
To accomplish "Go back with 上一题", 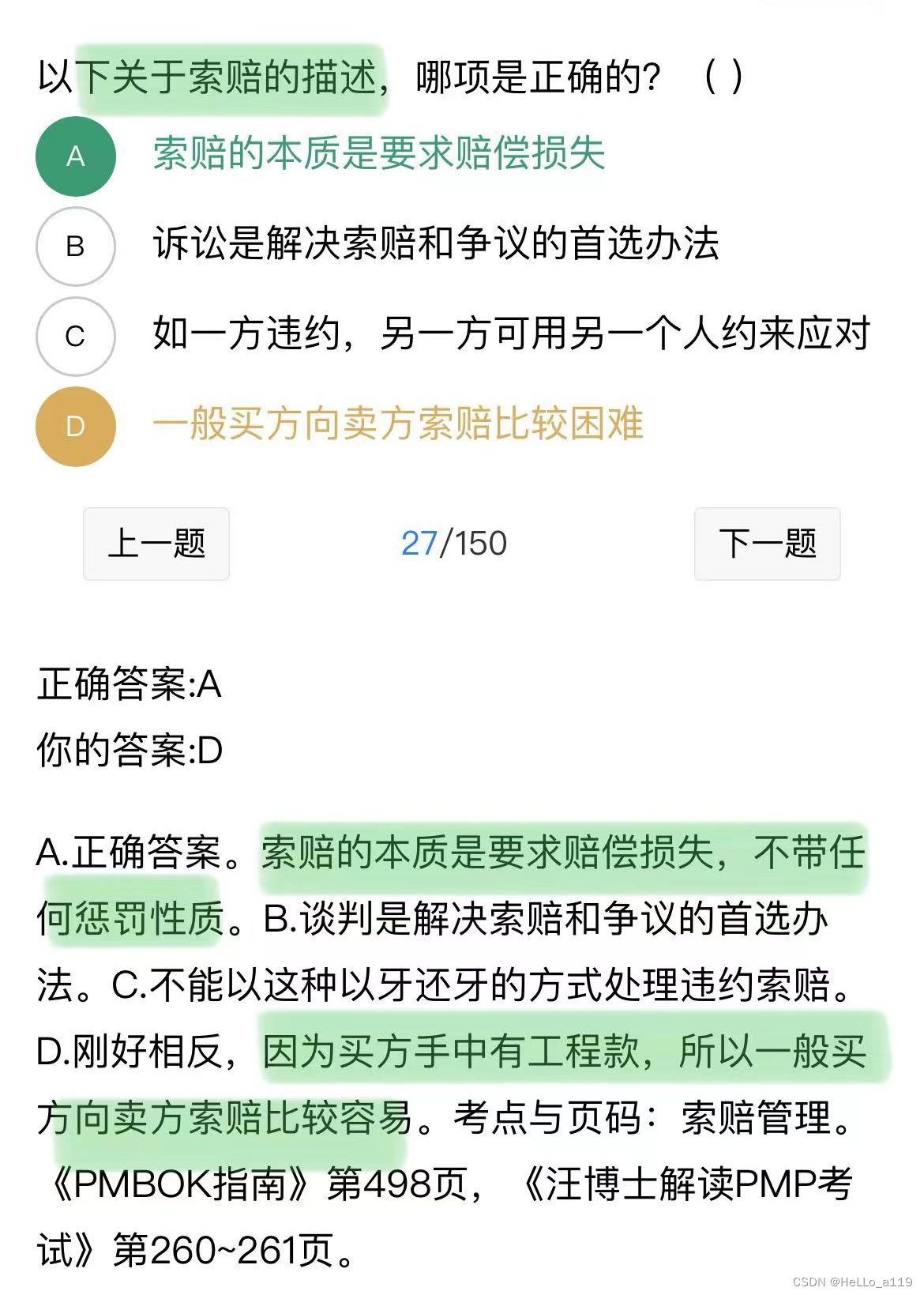I will tap(156, 544).
